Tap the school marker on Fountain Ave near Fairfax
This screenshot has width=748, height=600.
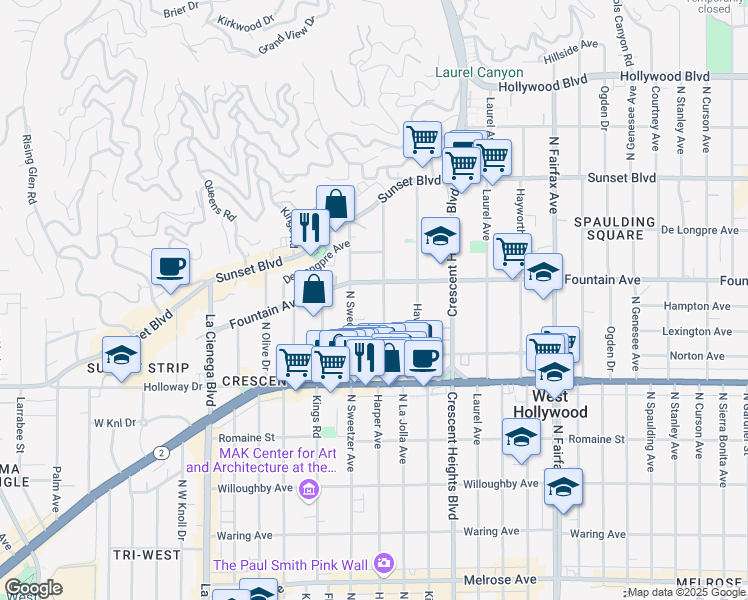click(x=543, y=273)
